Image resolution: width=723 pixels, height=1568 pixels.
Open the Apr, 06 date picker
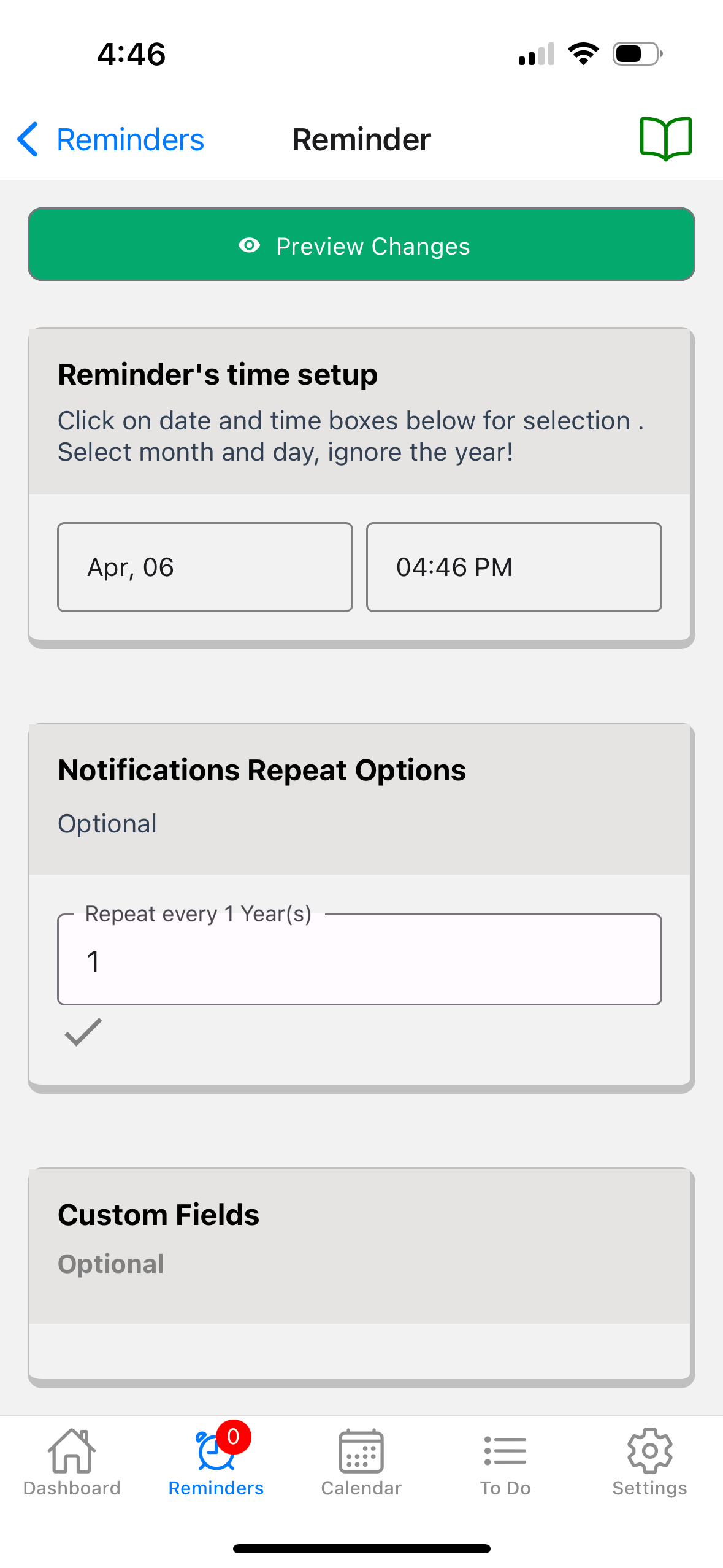tap(205, 567)
